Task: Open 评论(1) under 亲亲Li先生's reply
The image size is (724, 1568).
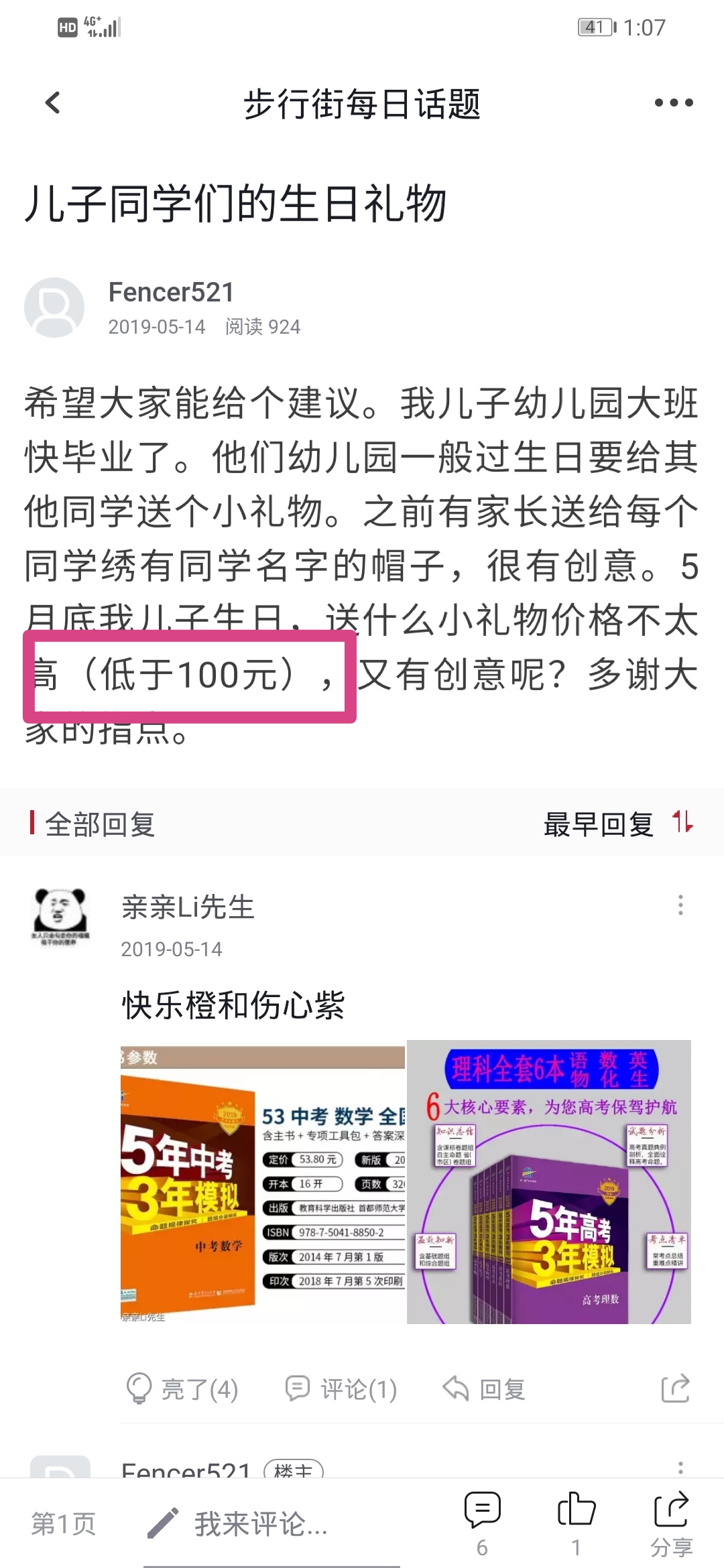Action: point(341,1389)
